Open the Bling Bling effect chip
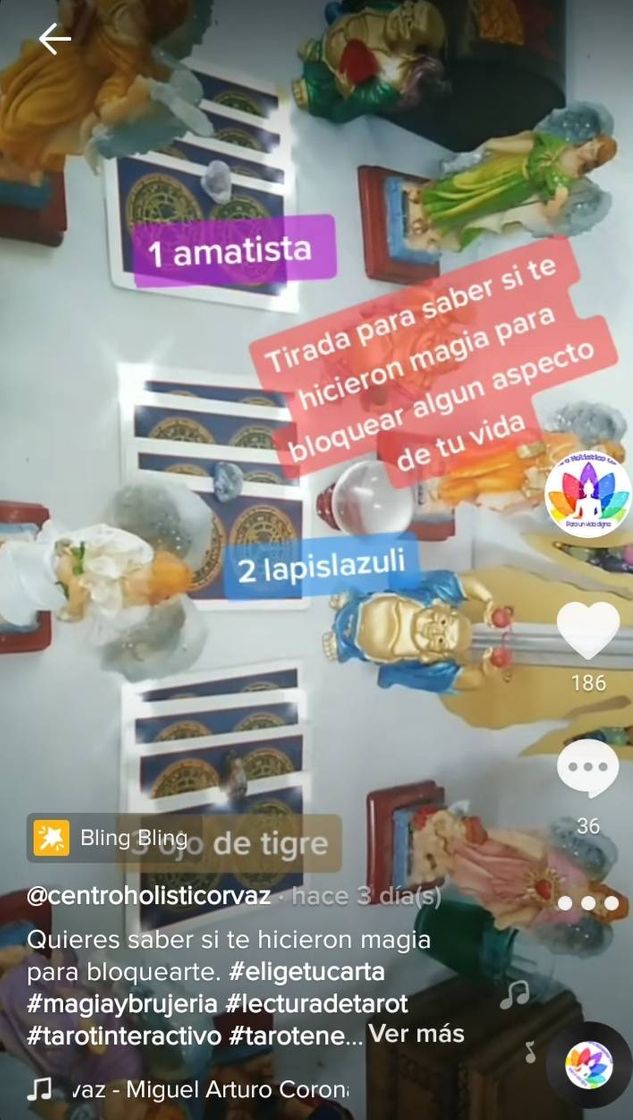The image size is (633, 1120). point(110,838)
